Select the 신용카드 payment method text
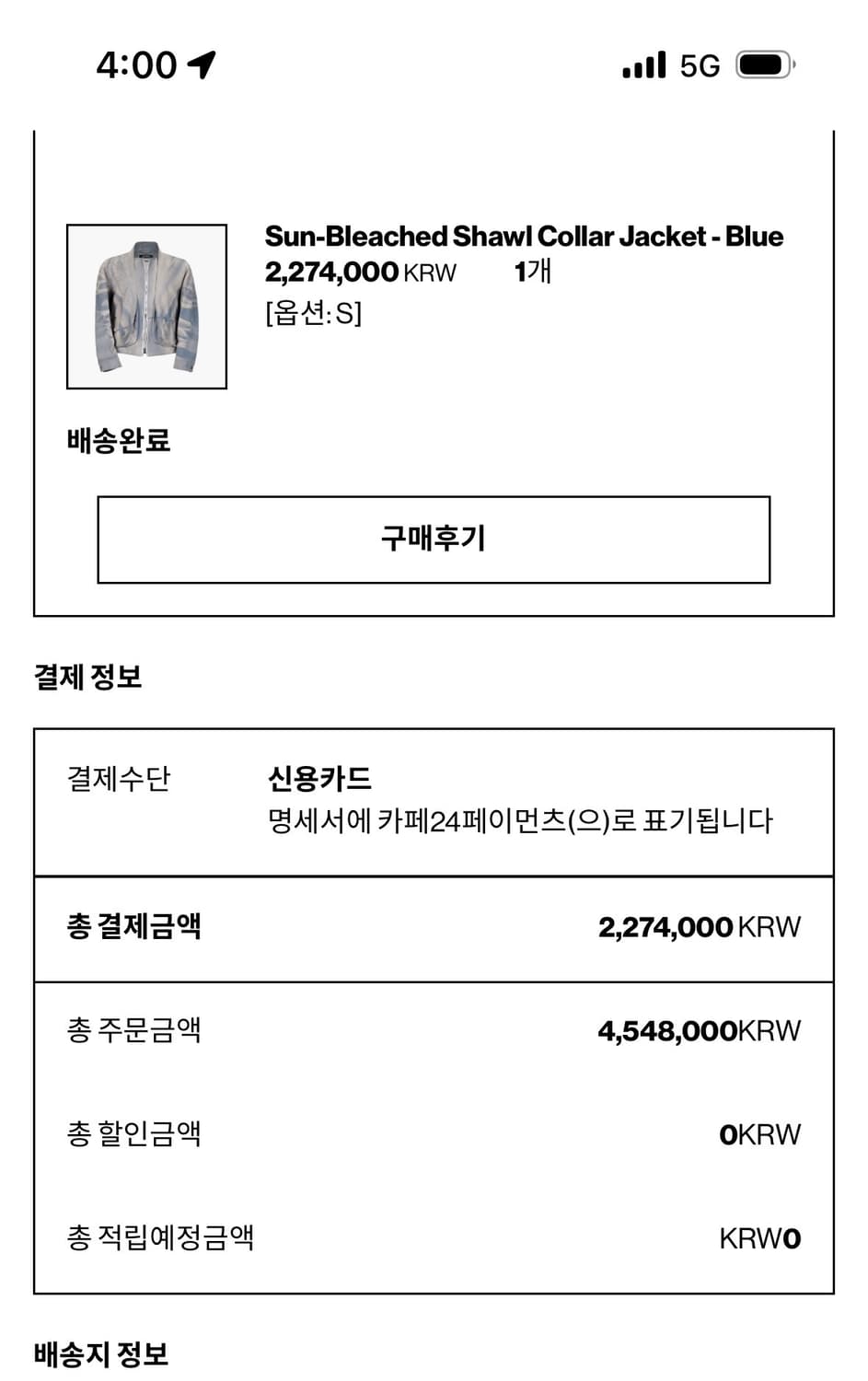Image resolution: width=868 pixels, height=1381 pixels. (317, 776)
